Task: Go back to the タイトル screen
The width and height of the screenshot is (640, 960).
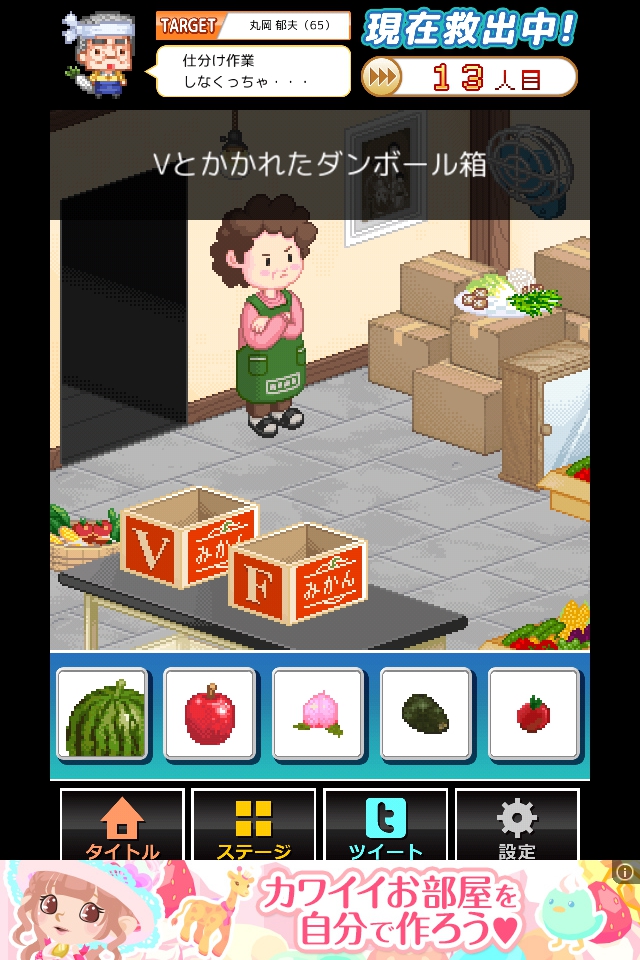Action: point(122,826)
